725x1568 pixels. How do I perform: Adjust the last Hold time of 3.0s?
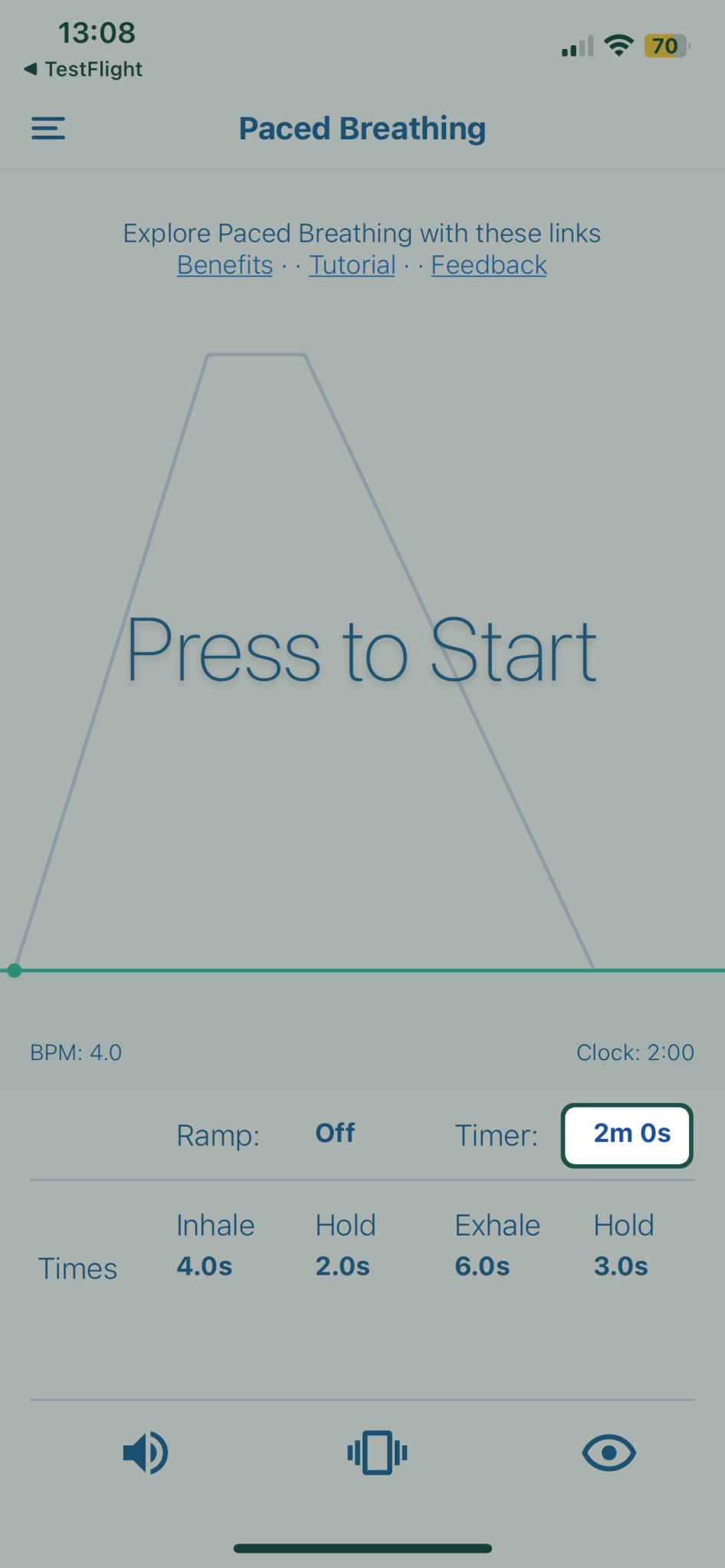click(621, 1266)
